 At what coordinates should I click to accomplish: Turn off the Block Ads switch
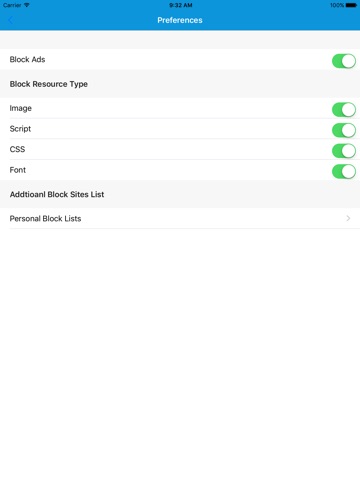click(344, 61)
